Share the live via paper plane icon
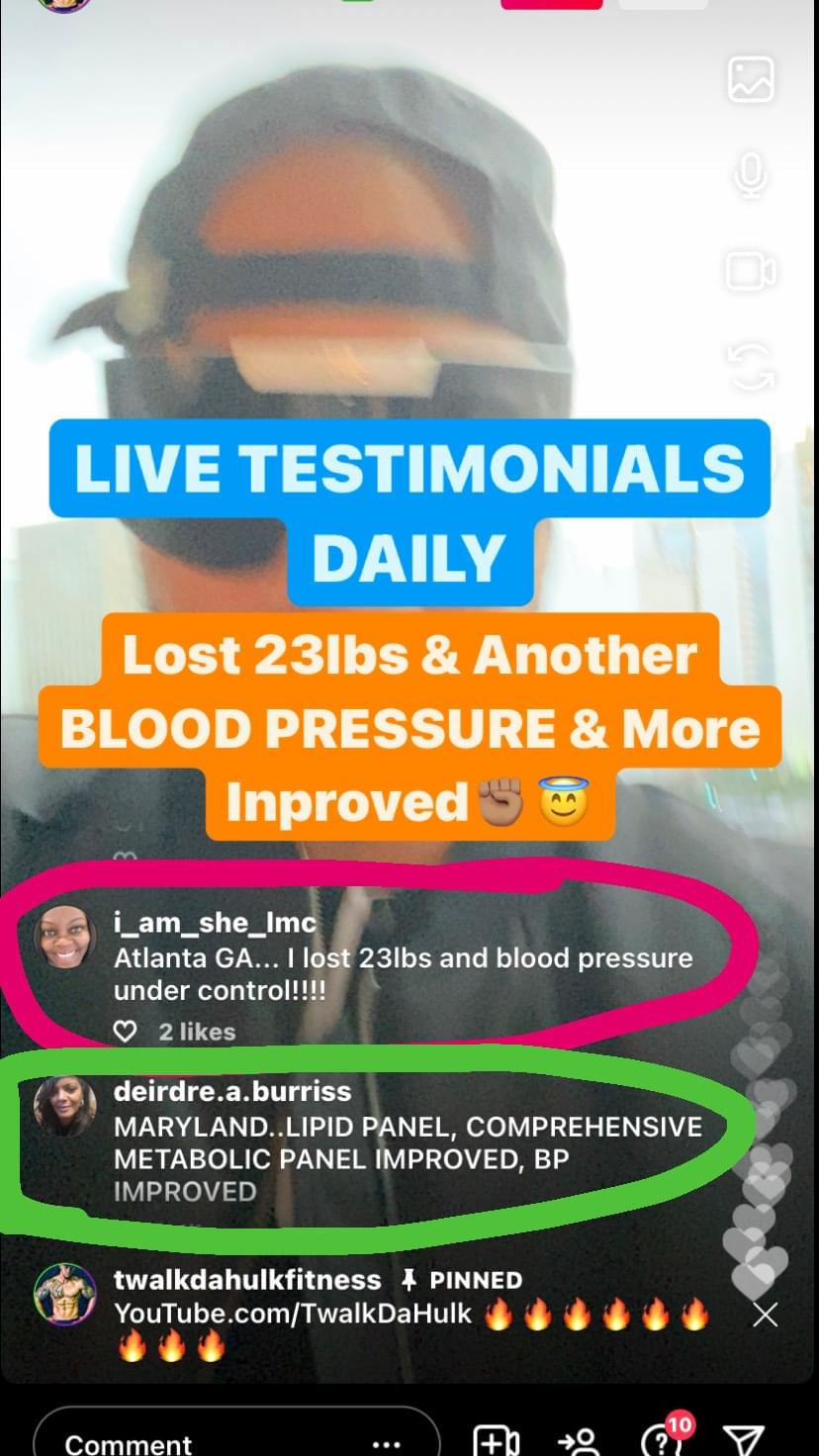Screen dimensions: 819x1456 (742, 1440)
